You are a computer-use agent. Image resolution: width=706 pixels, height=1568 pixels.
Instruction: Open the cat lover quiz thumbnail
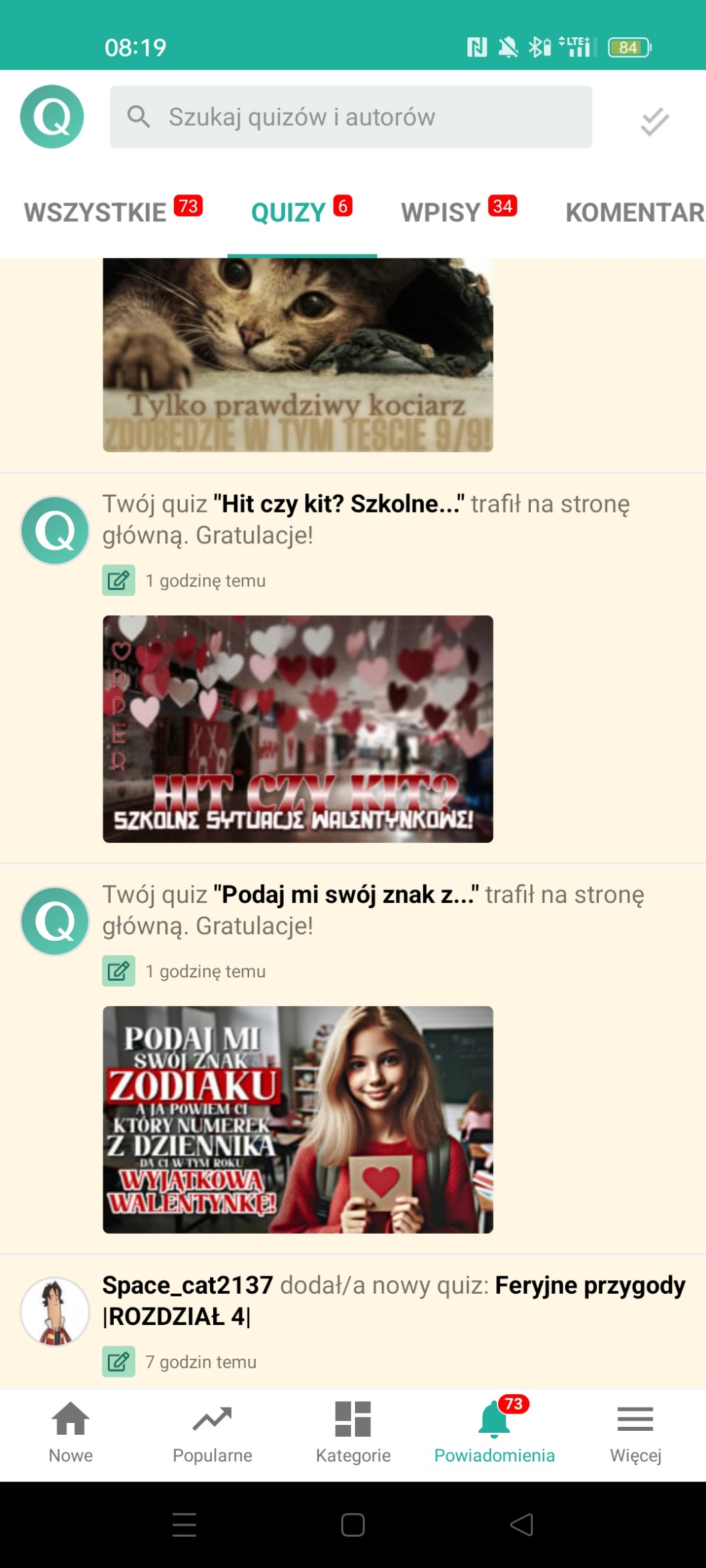click(298, 355)
